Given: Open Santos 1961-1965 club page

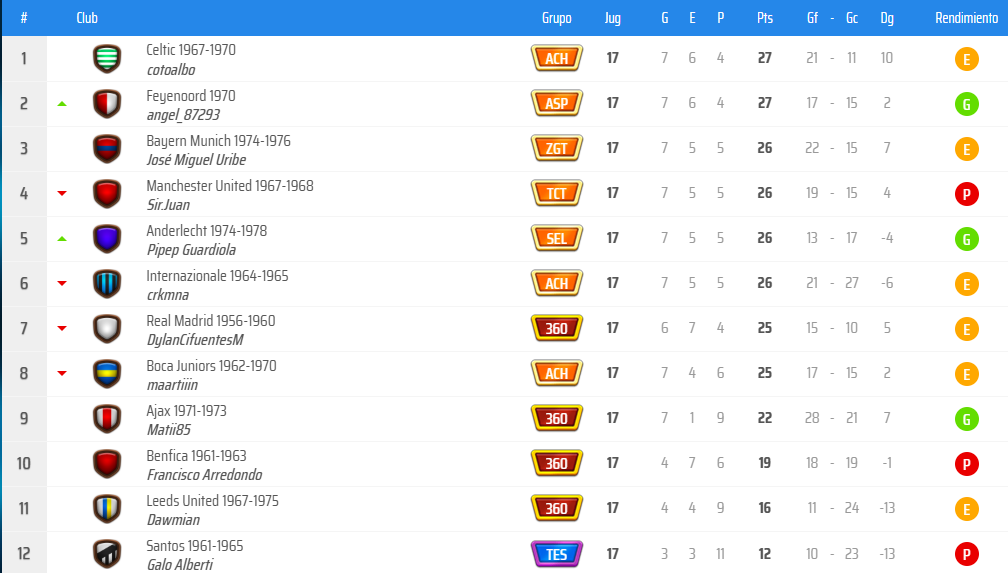Looking at the screenshot, I should [x=194, y=546].
